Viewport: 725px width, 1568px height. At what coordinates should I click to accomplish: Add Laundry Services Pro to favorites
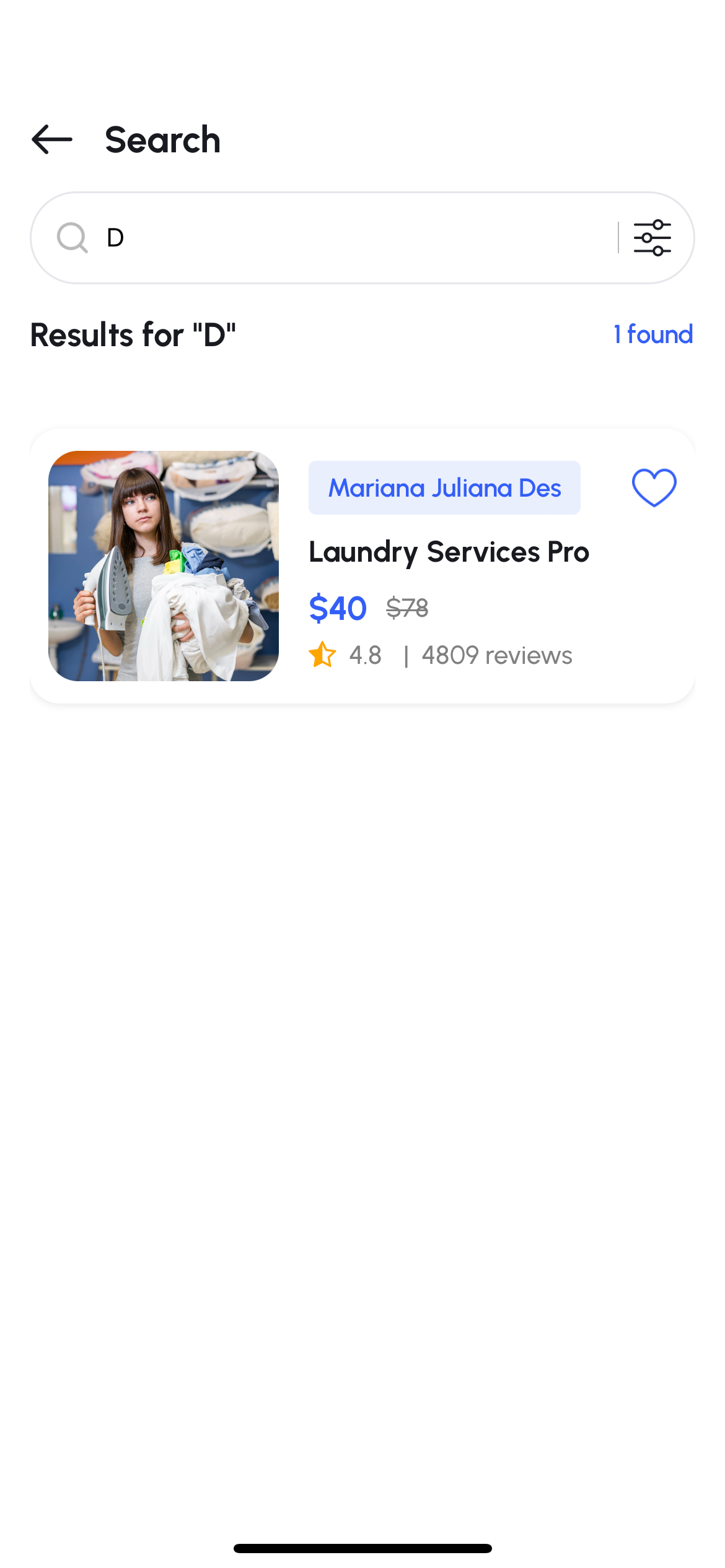(654, 487)
